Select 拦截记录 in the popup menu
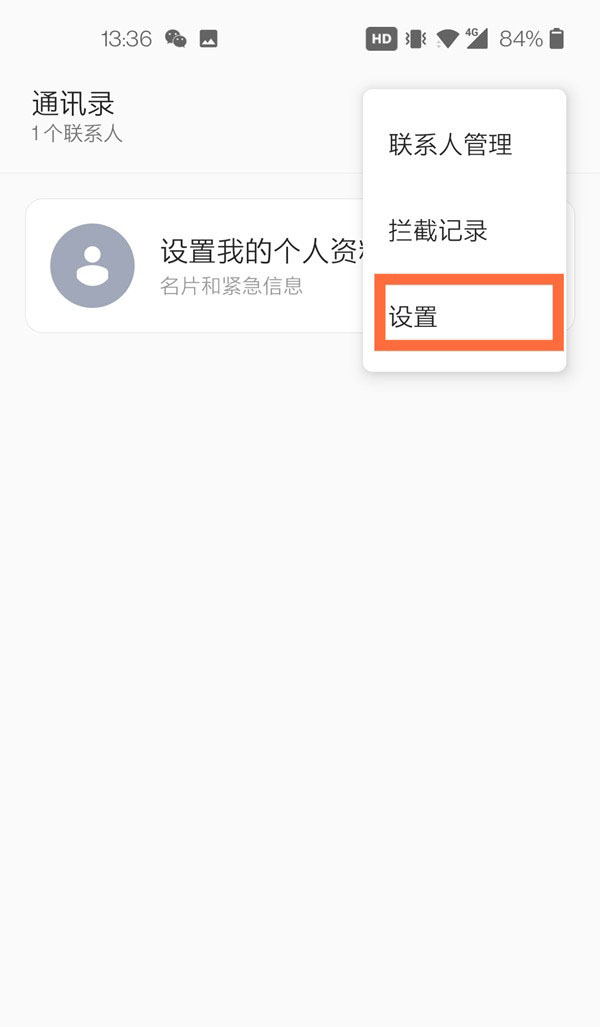The height and width of the screenshot is (1027, 600). tap(464, 231)
